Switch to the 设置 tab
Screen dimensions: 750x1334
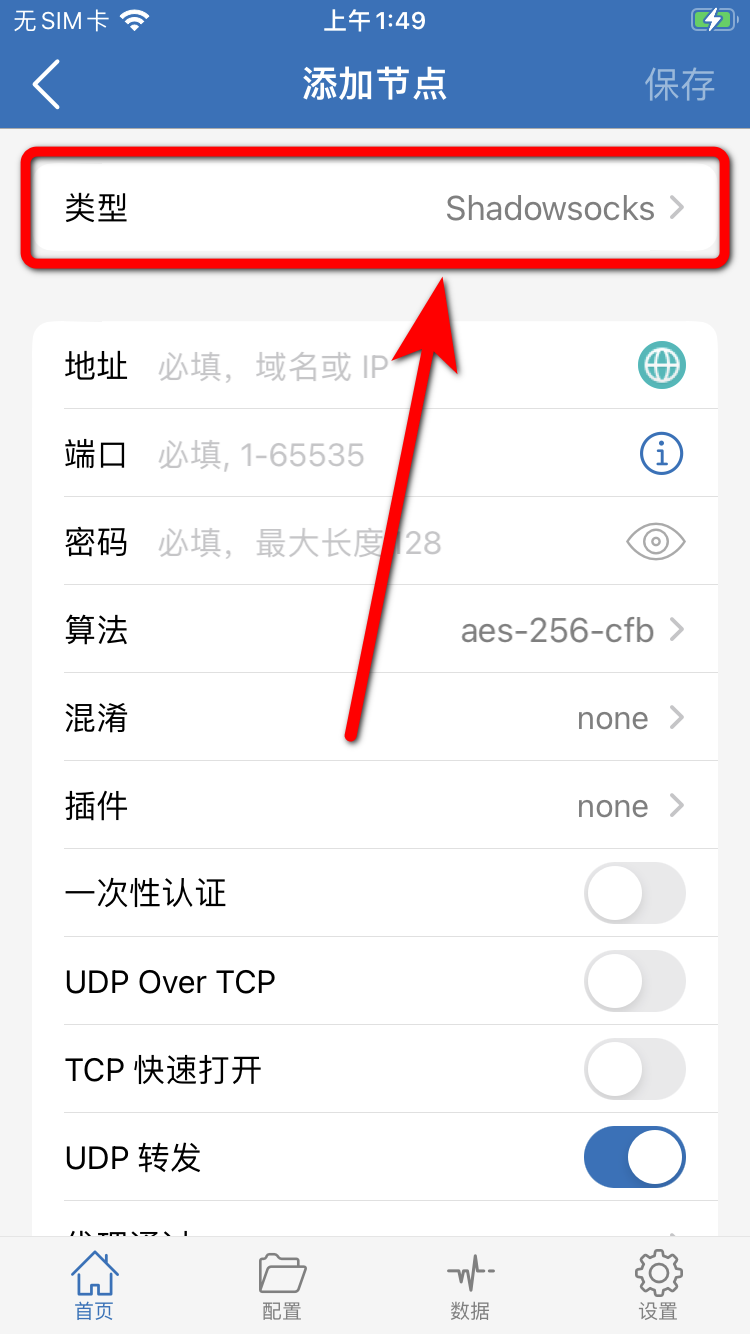(x=658, y=1285)
